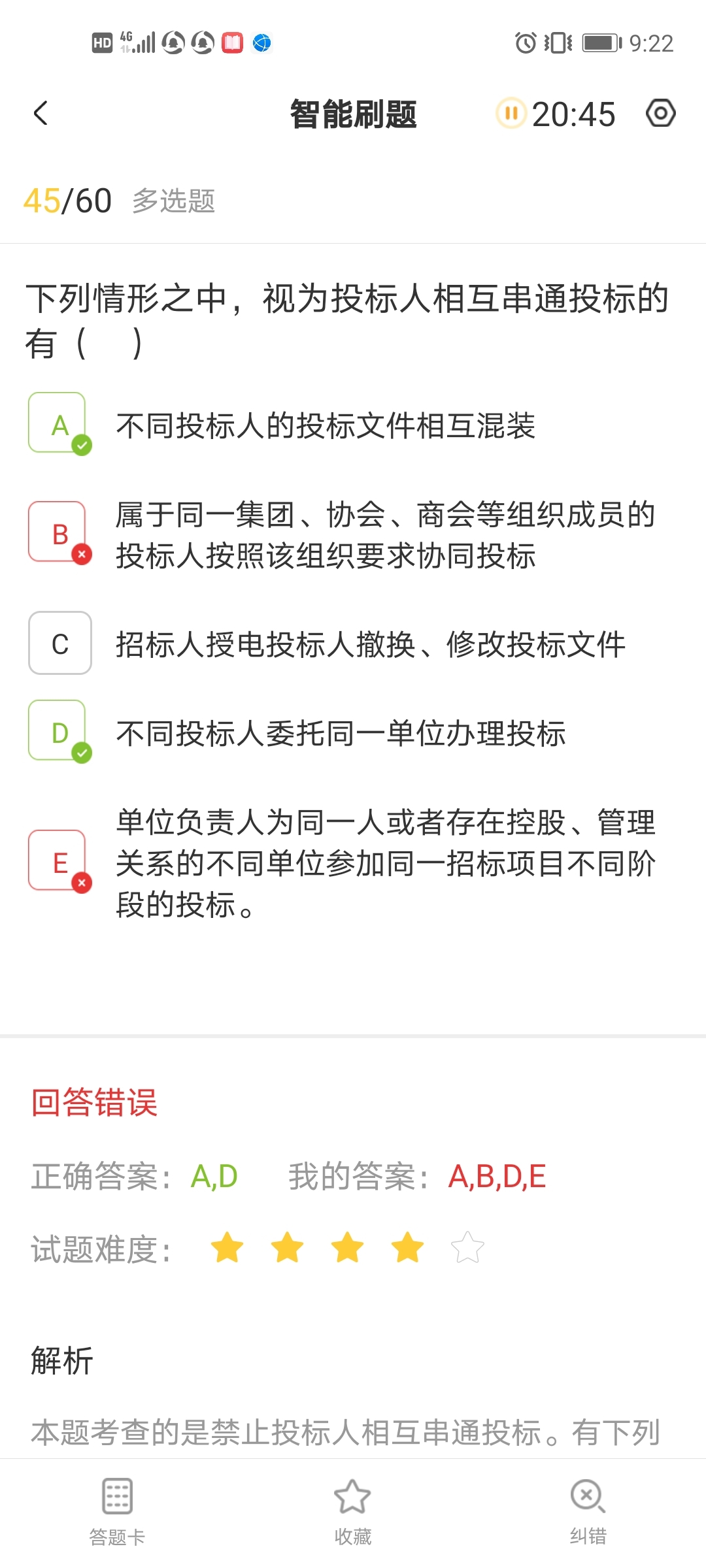This screenshot has width=706, height=1568.
Task: Pause the quiz timer
Action: click(511, 114)
